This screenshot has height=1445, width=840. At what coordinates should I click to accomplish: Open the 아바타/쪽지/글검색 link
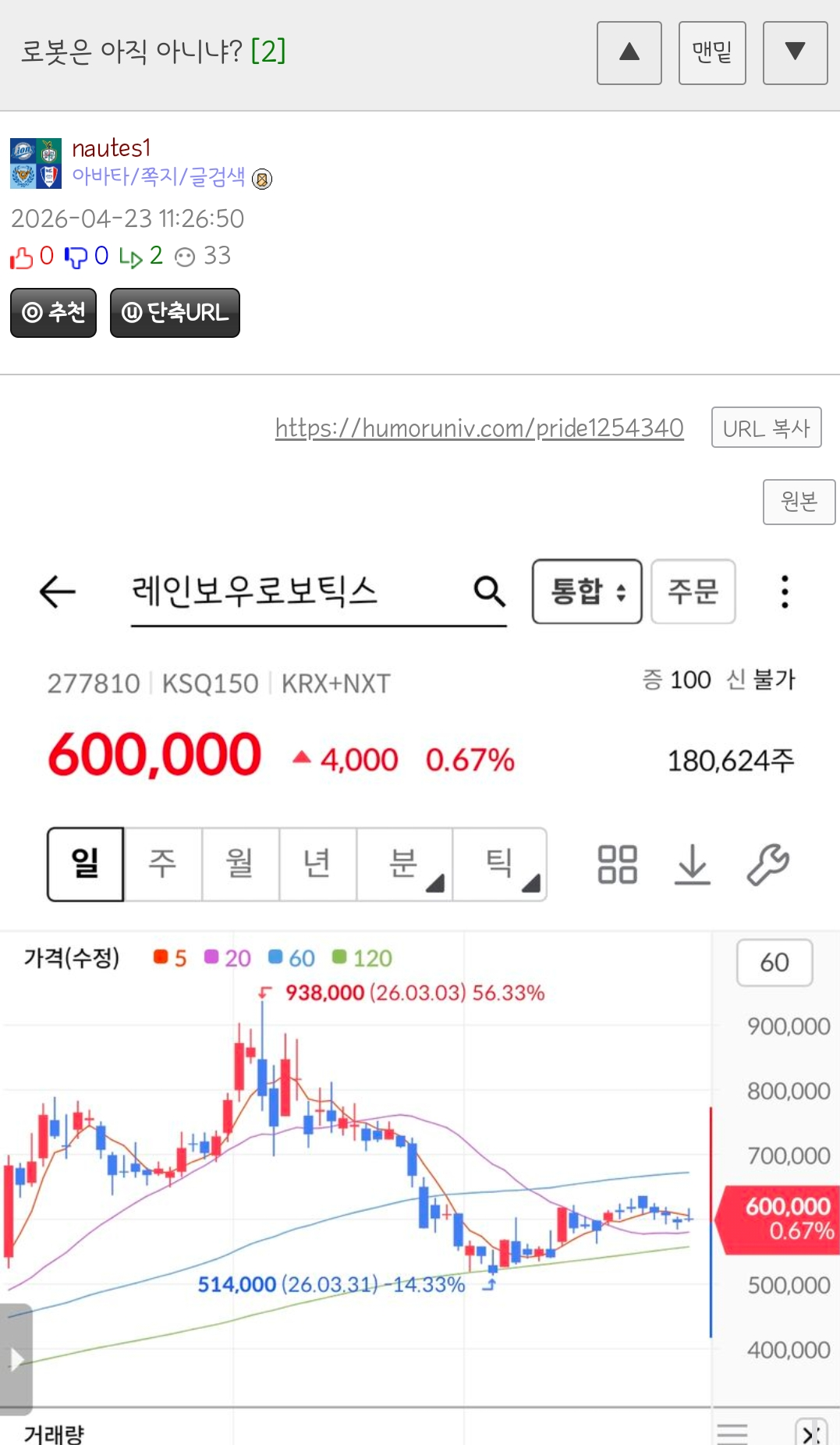coord(158,176)
